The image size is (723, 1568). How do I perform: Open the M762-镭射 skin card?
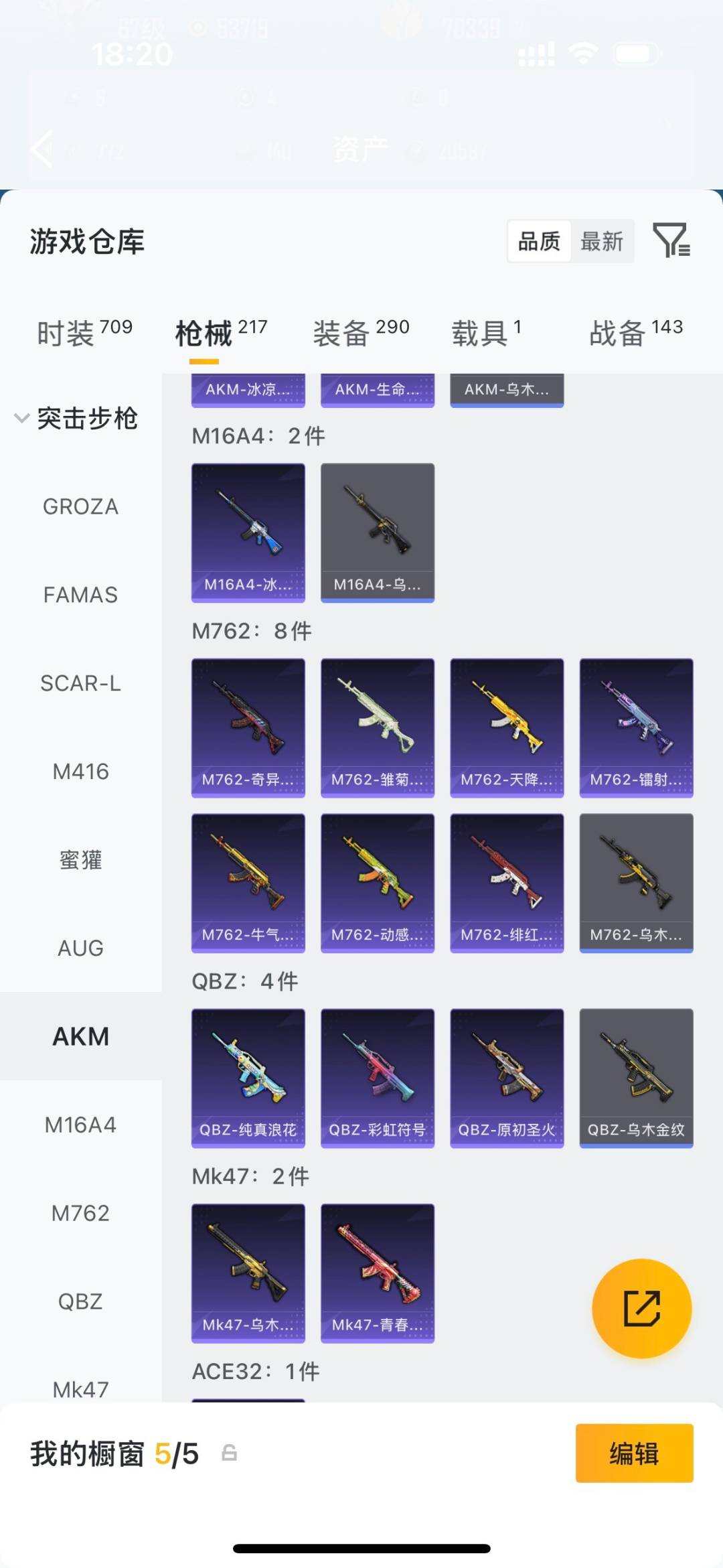[x=636, y=727]
